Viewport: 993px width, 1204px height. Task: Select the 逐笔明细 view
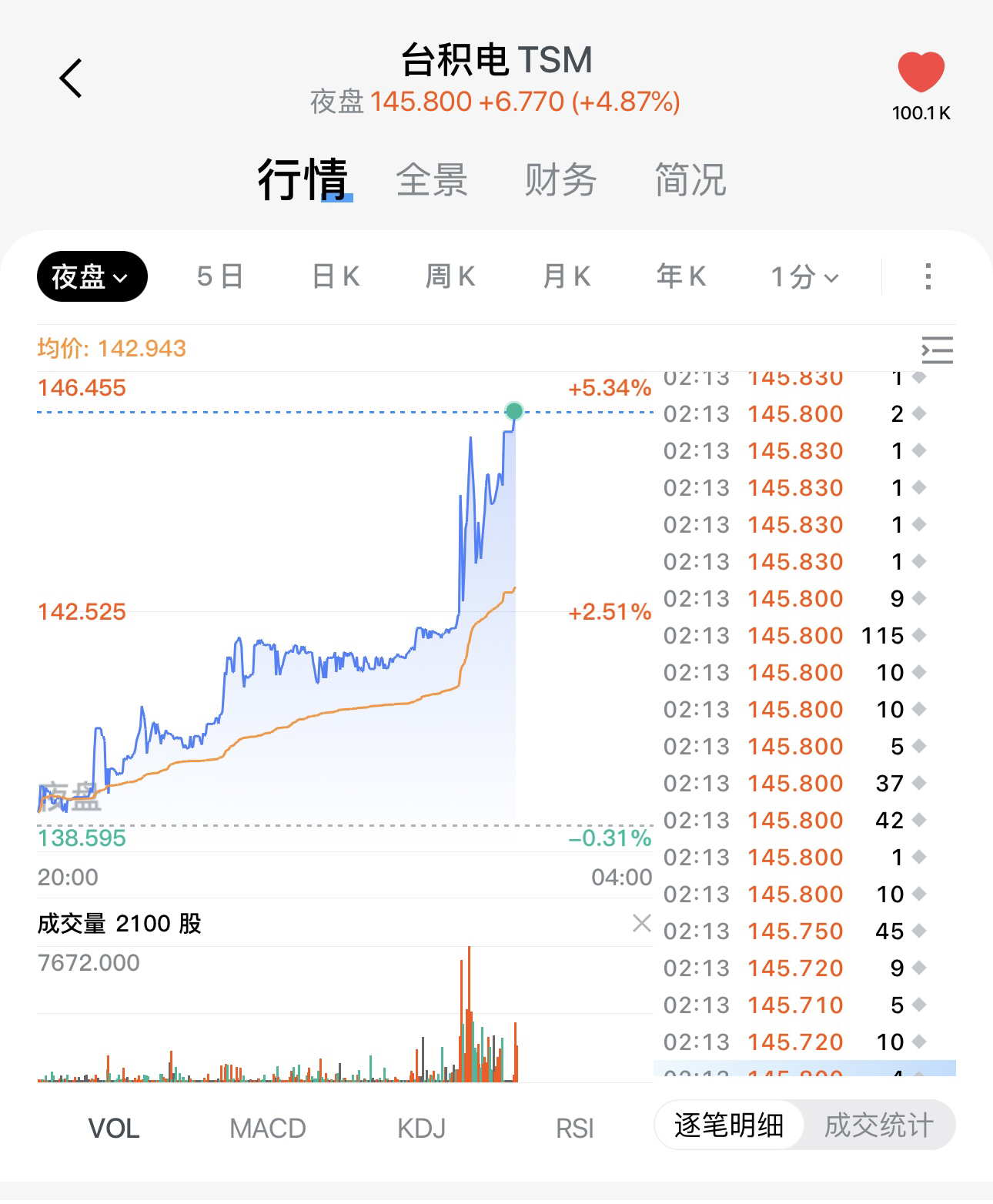(729, 1125)
